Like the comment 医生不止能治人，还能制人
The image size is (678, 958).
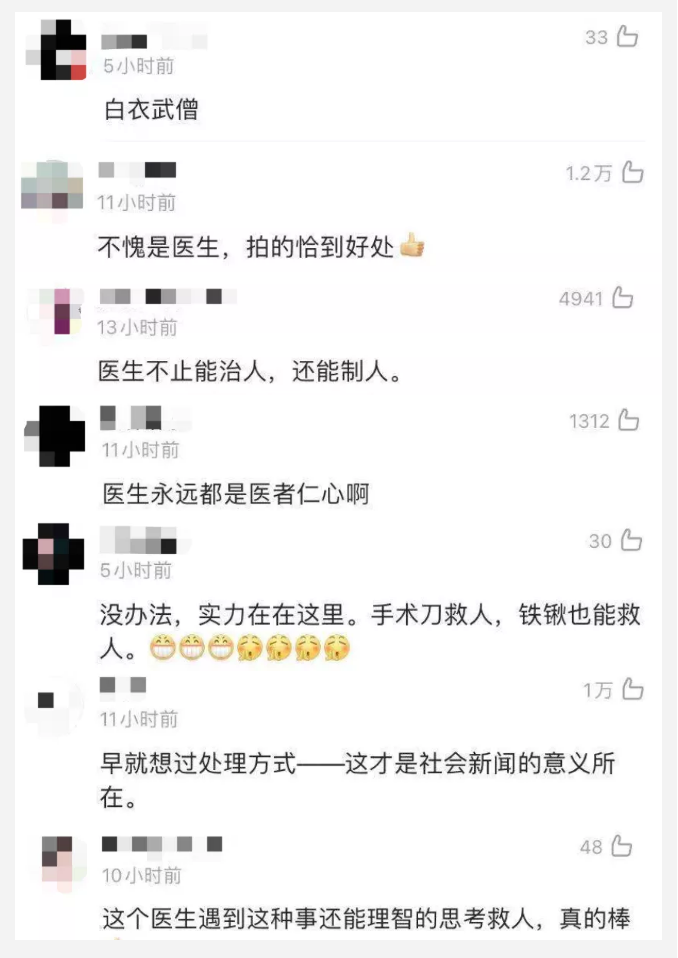[623, 298]
